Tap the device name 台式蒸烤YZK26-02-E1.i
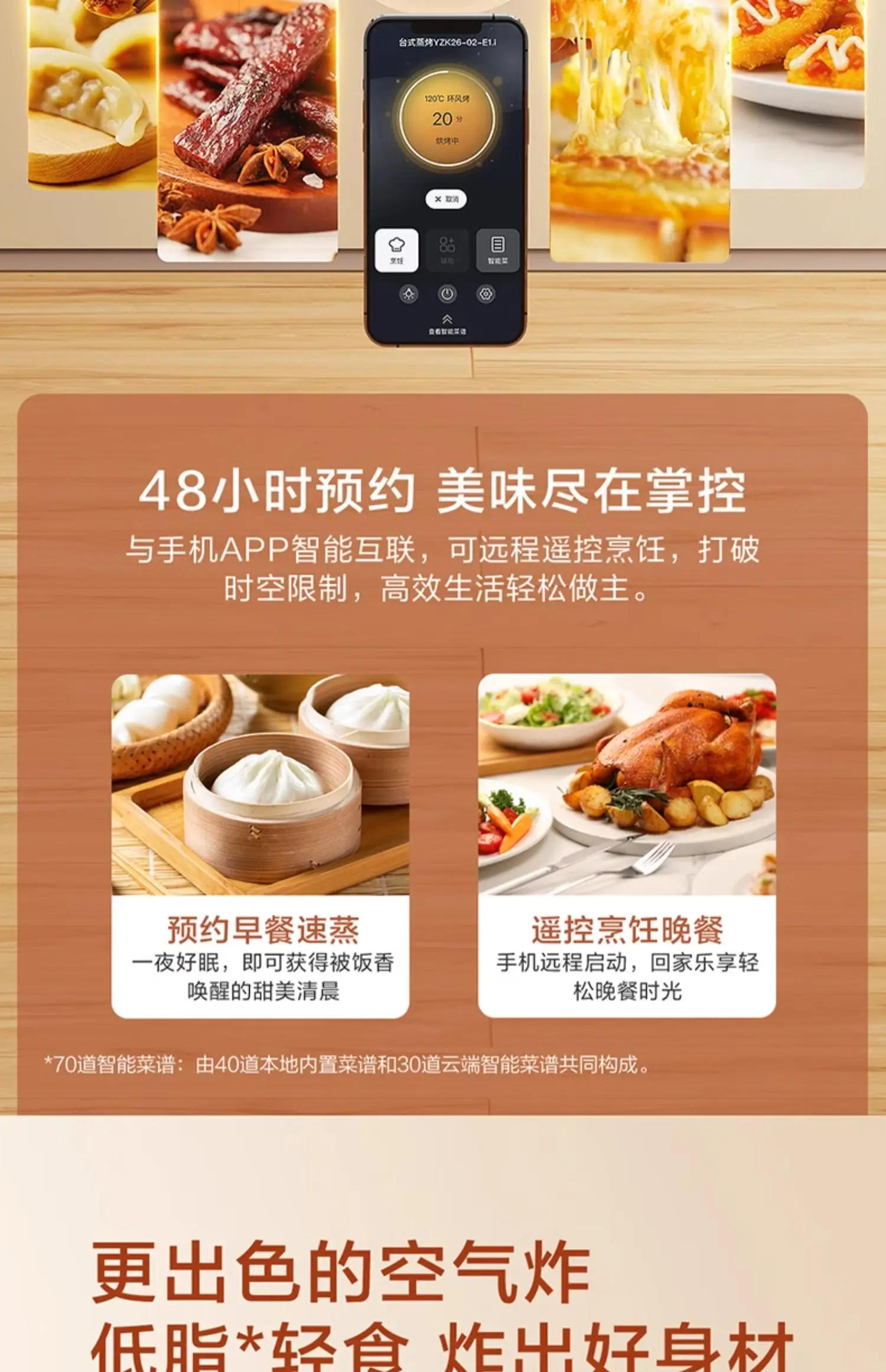 click(447, 43)
